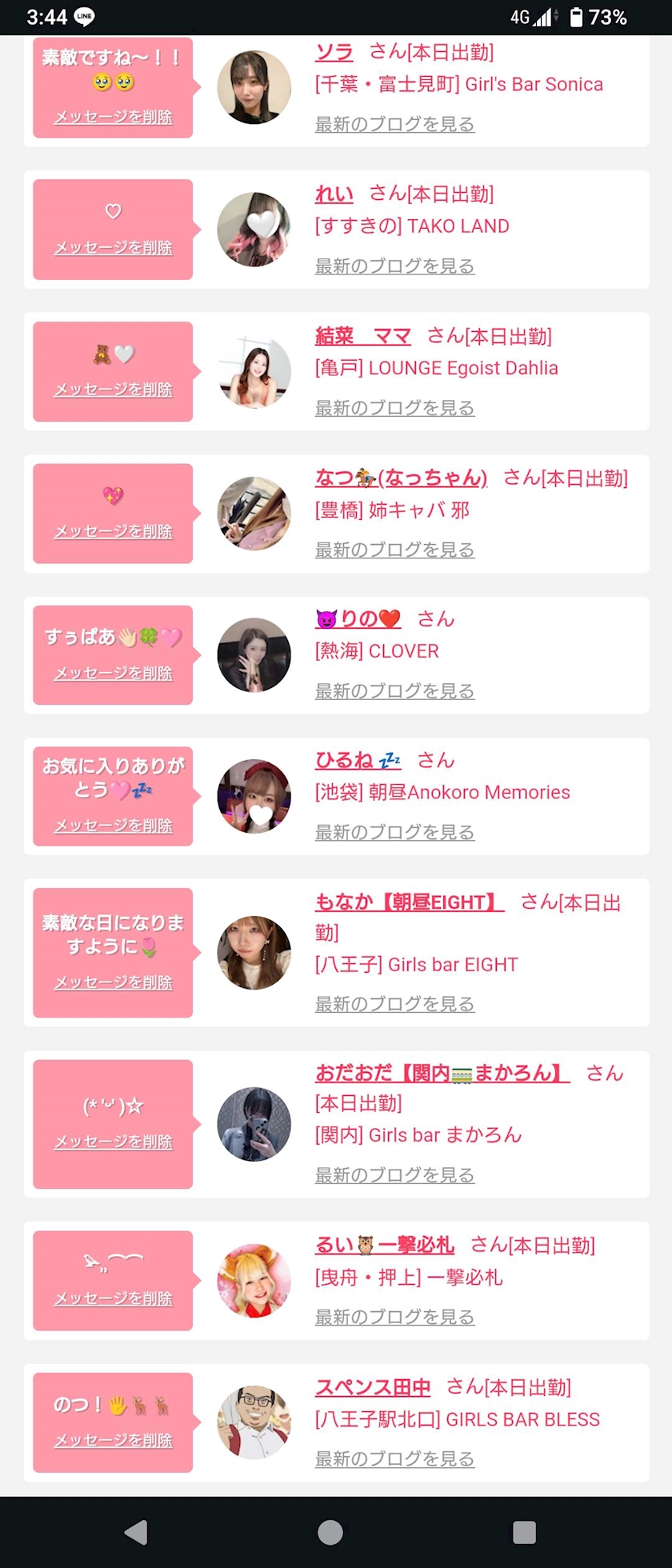This screenshot has height=1568, width=672.
Task: Open スペンス田中's profile name link
Action: [373, 1388]
